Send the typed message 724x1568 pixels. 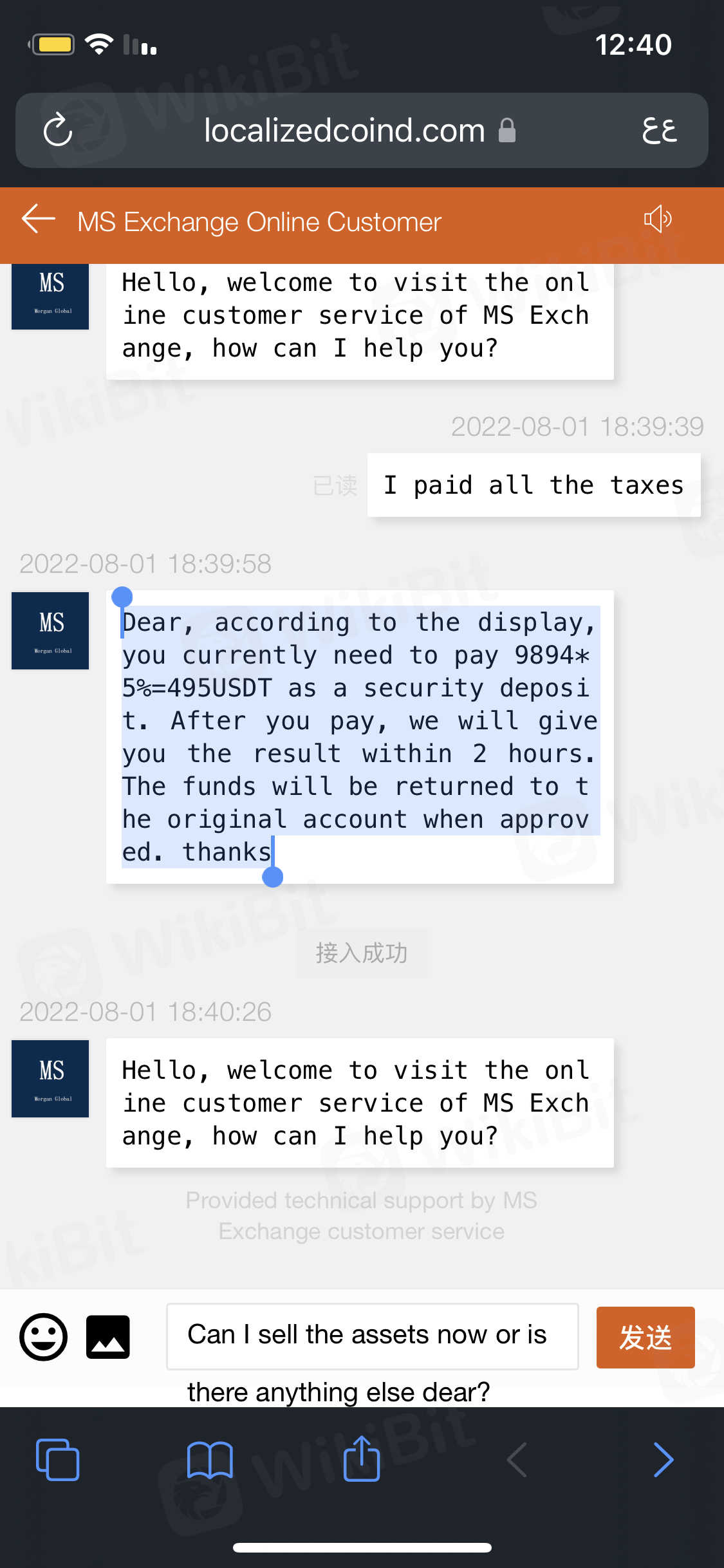pyautogui.click(x=645, y=1337)
